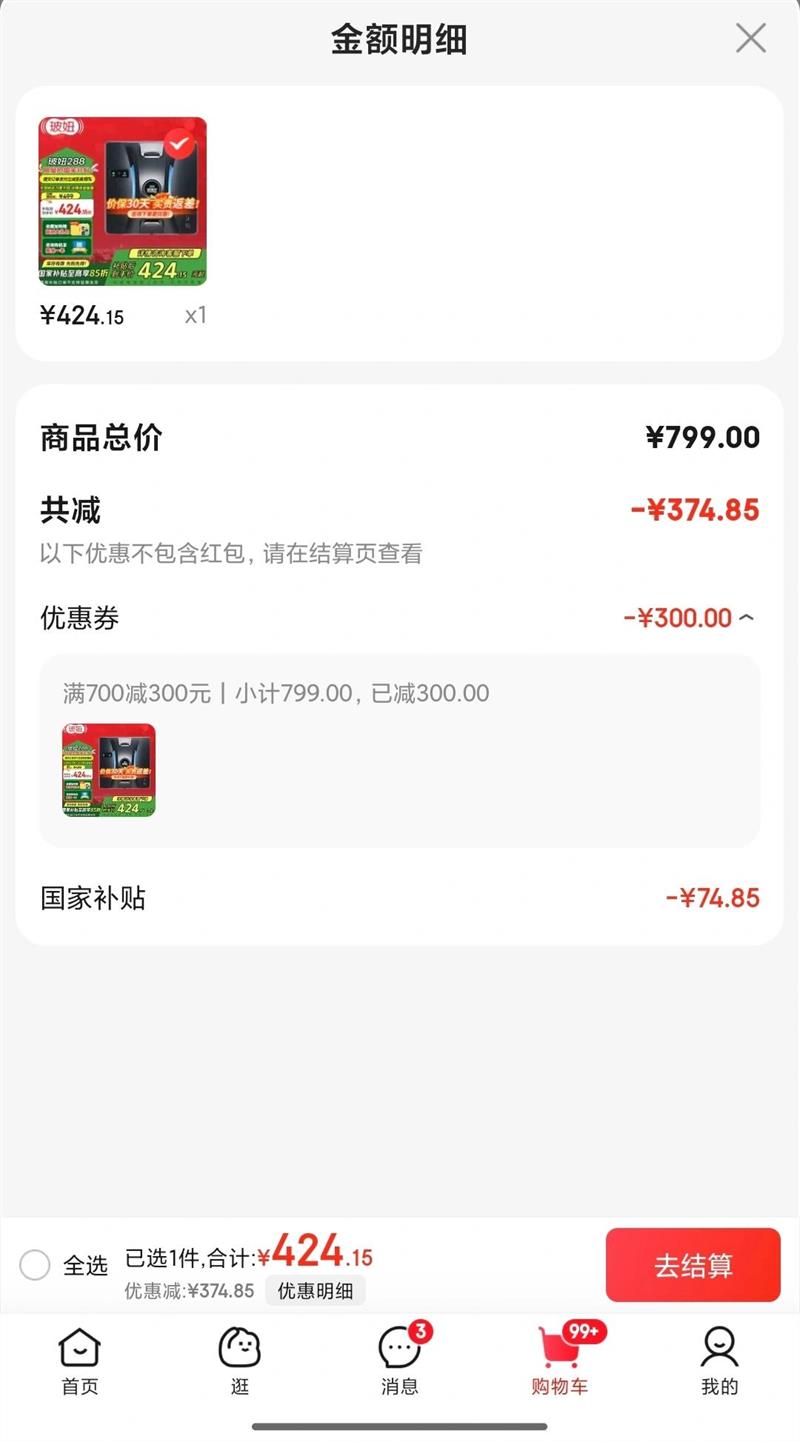The width and height of the screenshot is (800, 1442).
Task: Open the selected product thumbnail
Action: tap(123, 202)
